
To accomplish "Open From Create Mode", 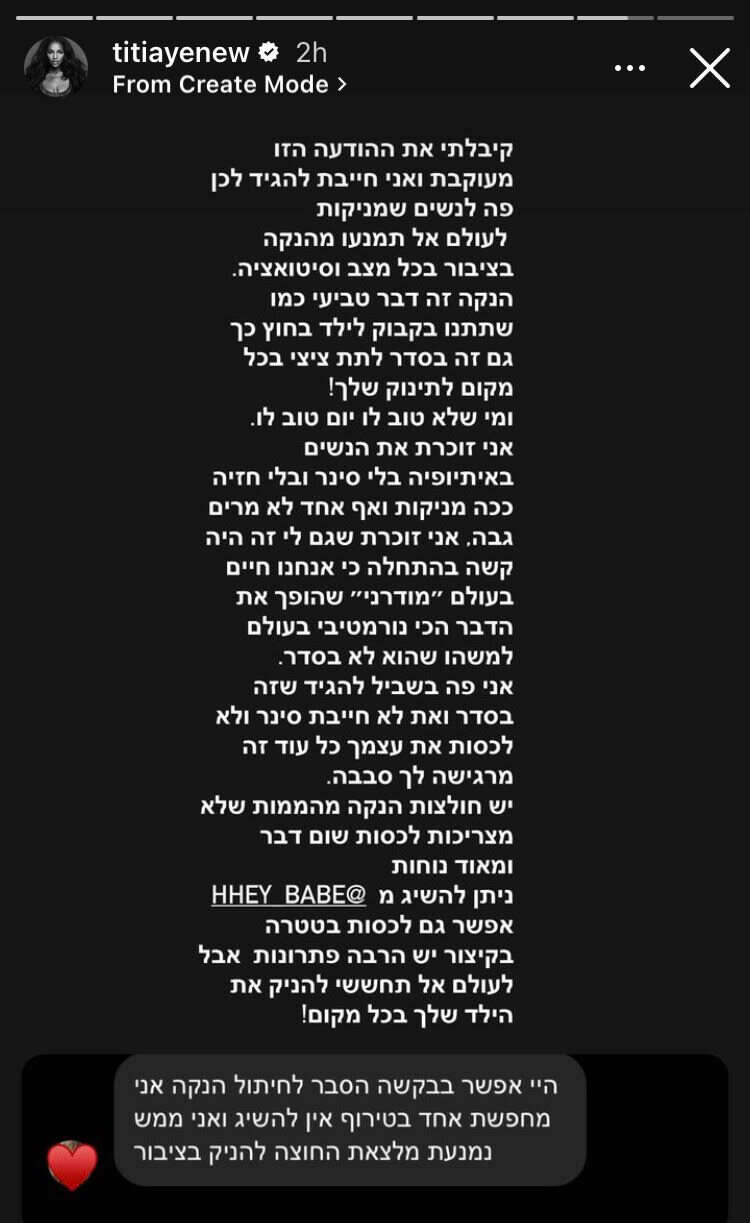I will [229, 85].
